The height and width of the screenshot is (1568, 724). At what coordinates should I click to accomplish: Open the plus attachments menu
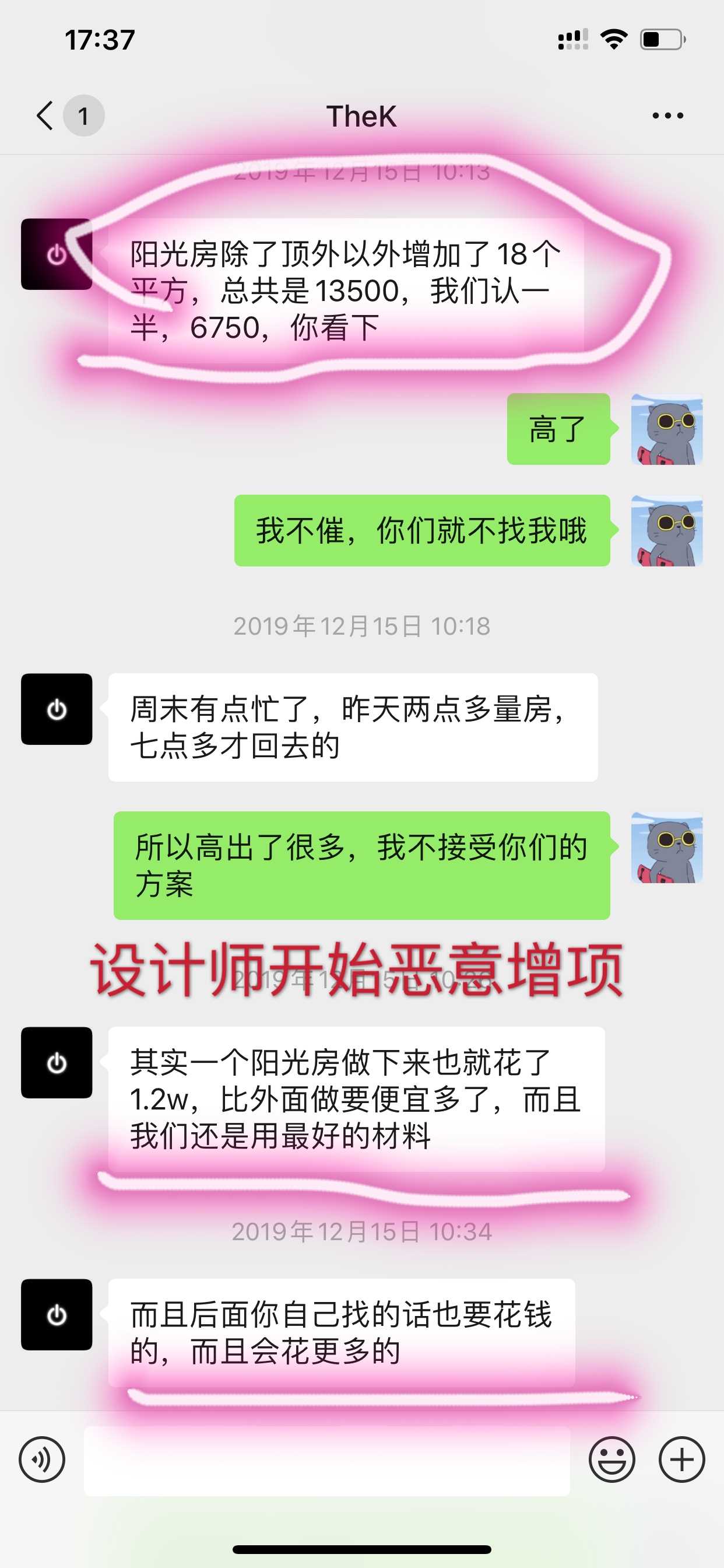[681, 1459]
